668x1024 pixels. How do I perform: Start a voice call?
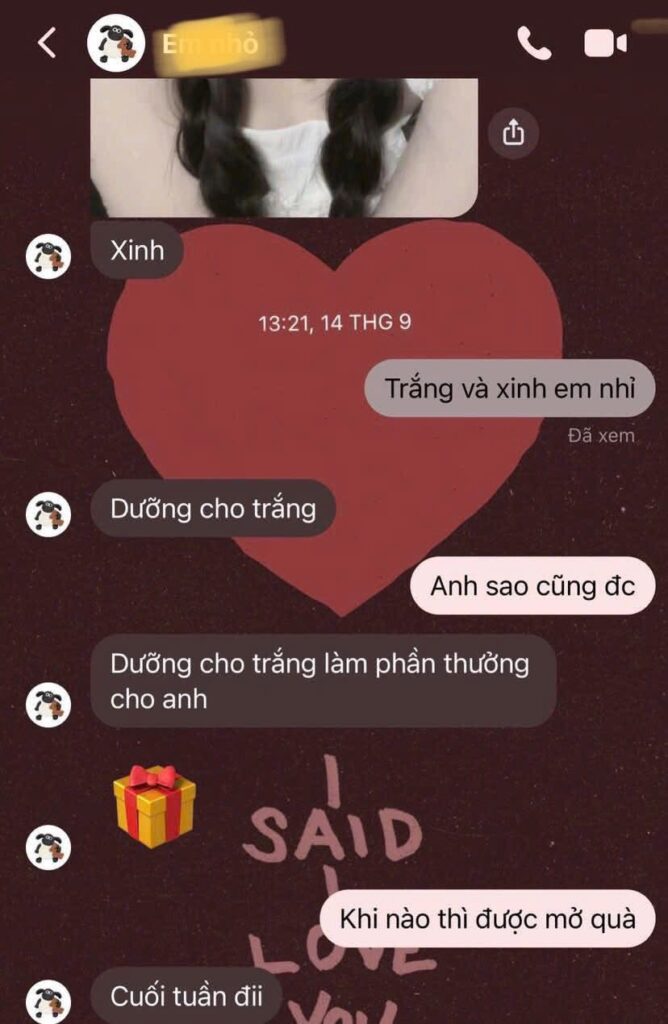point(533,43)
